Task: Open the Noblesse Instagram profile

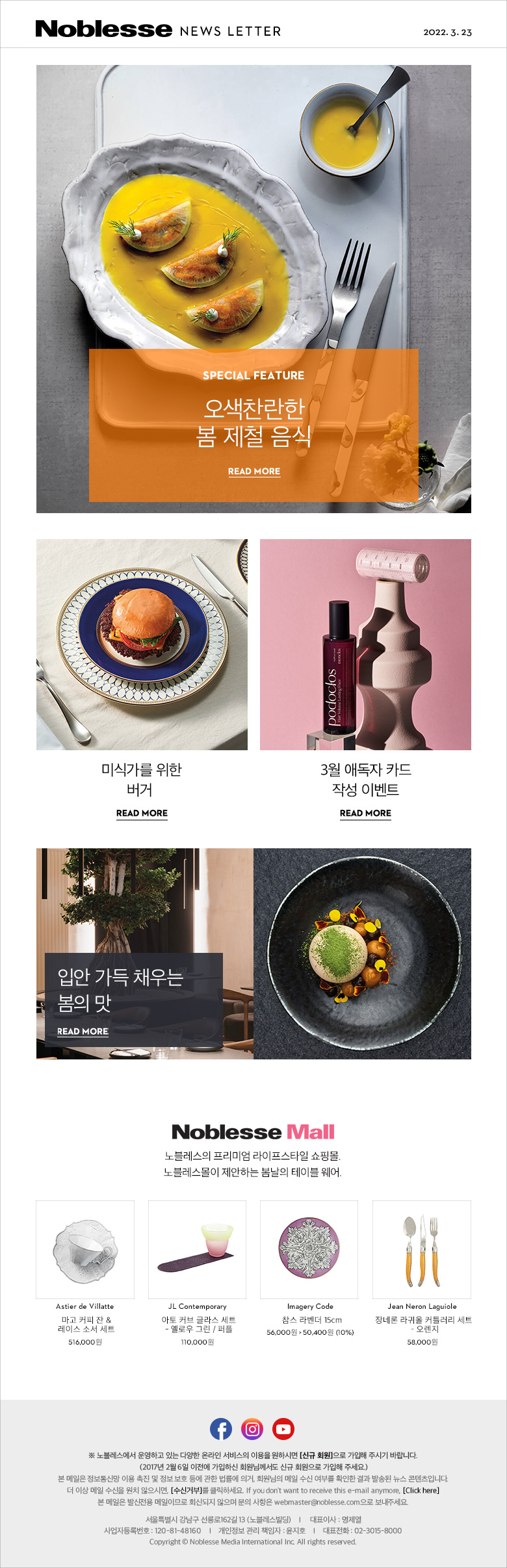Action: click(x=252, y=1429)
